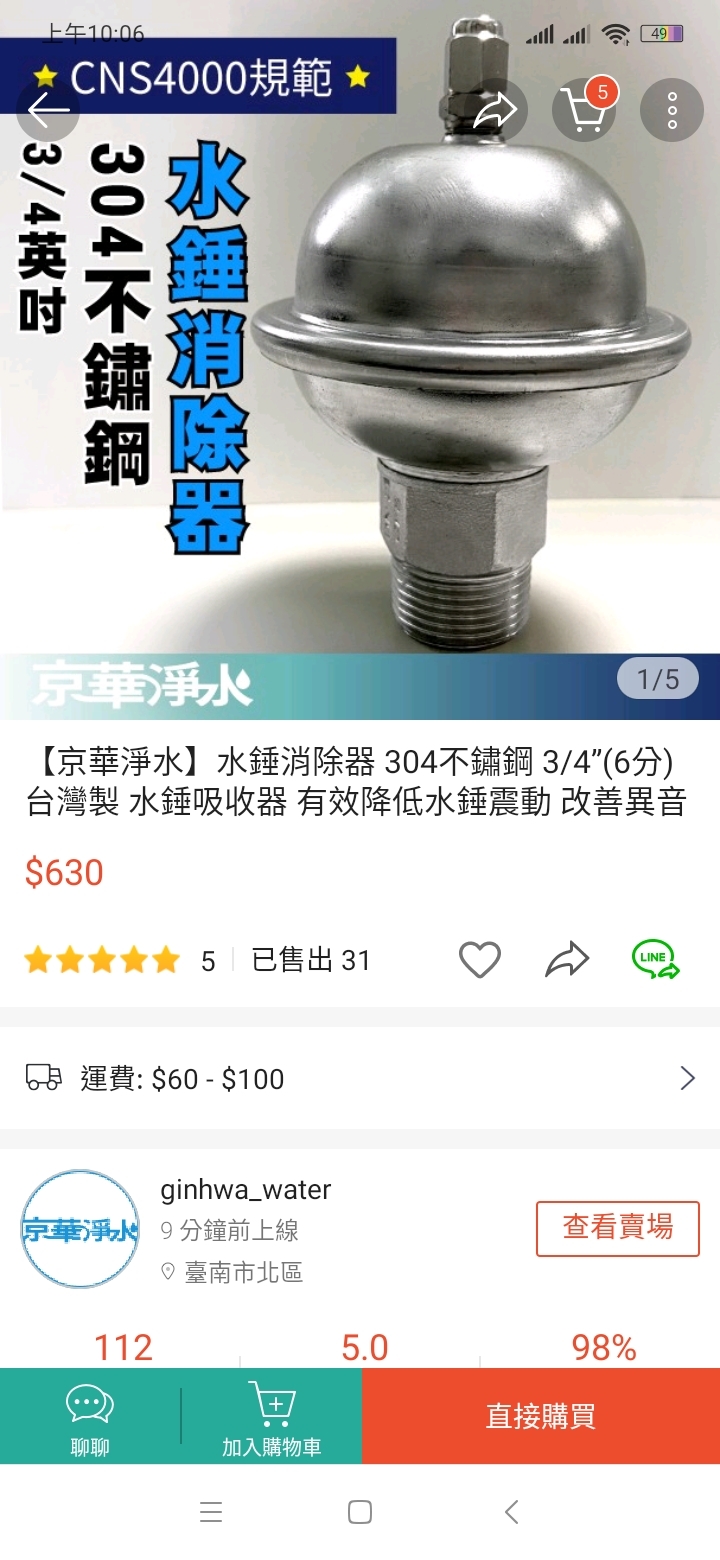Go back using the top-left arrow
Screen dimensions: 720x1560
[48, 110]
